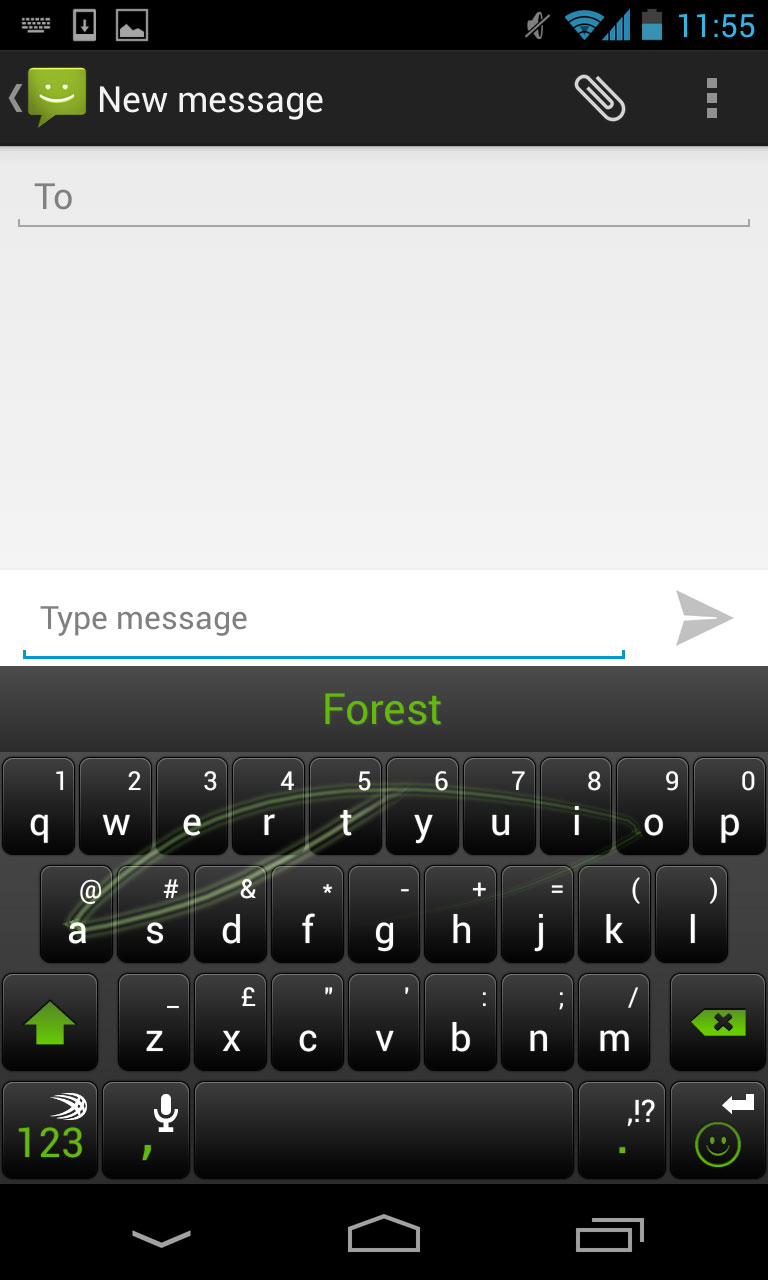Select the Forest word suggestion

(383, 710)
